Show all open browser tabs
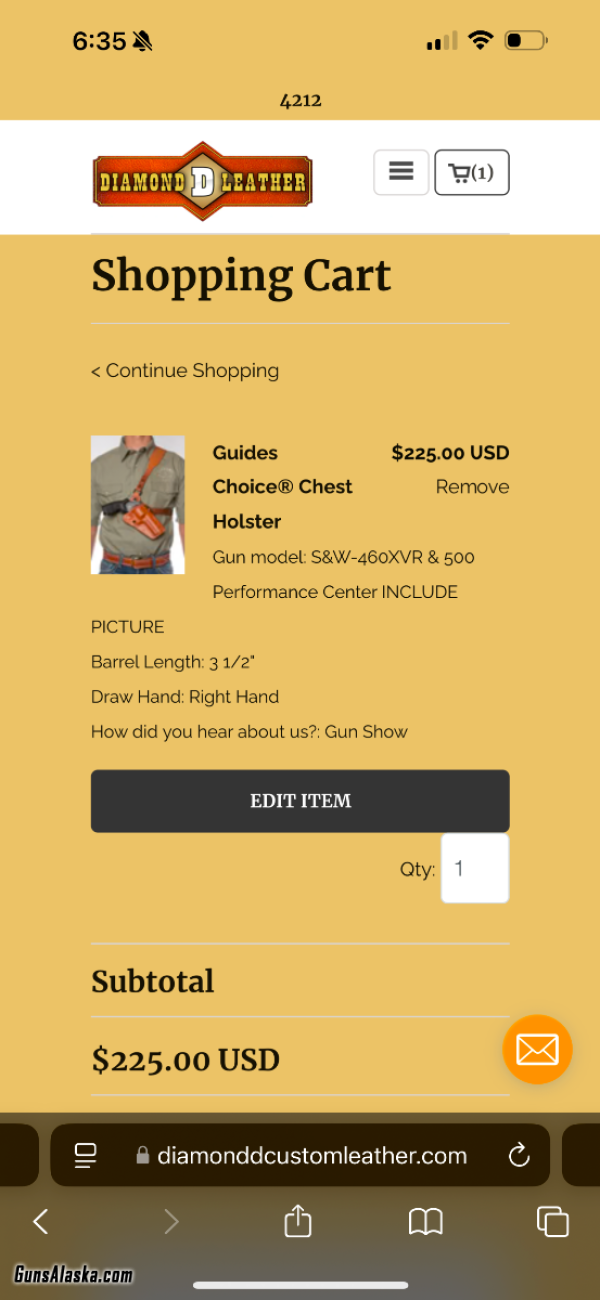600x1300 pixels. [552, 1221]
